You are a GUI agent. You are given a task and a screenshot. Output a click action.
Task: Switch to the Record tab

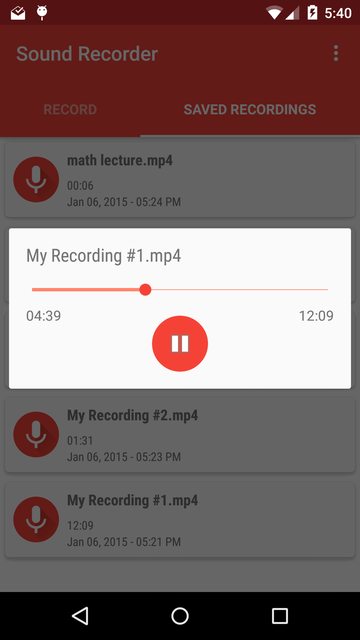point(70,109)
